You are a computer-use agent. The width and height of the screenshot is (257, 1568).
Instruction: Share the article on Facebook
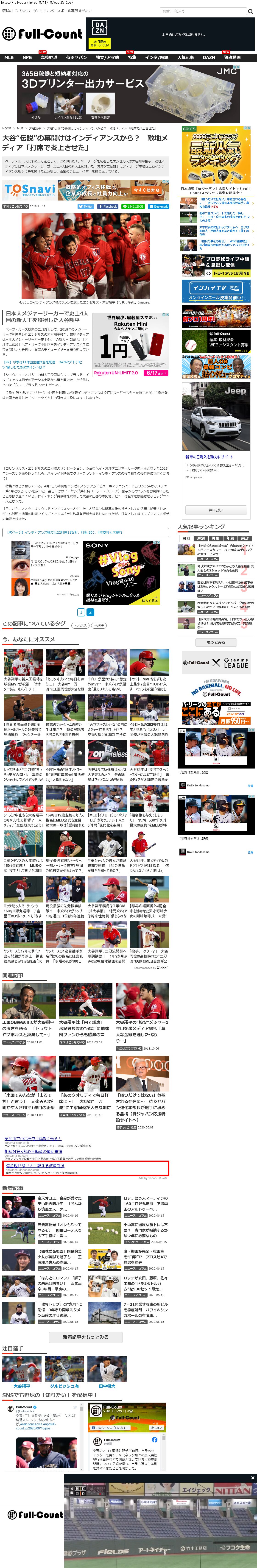(108, 206)
